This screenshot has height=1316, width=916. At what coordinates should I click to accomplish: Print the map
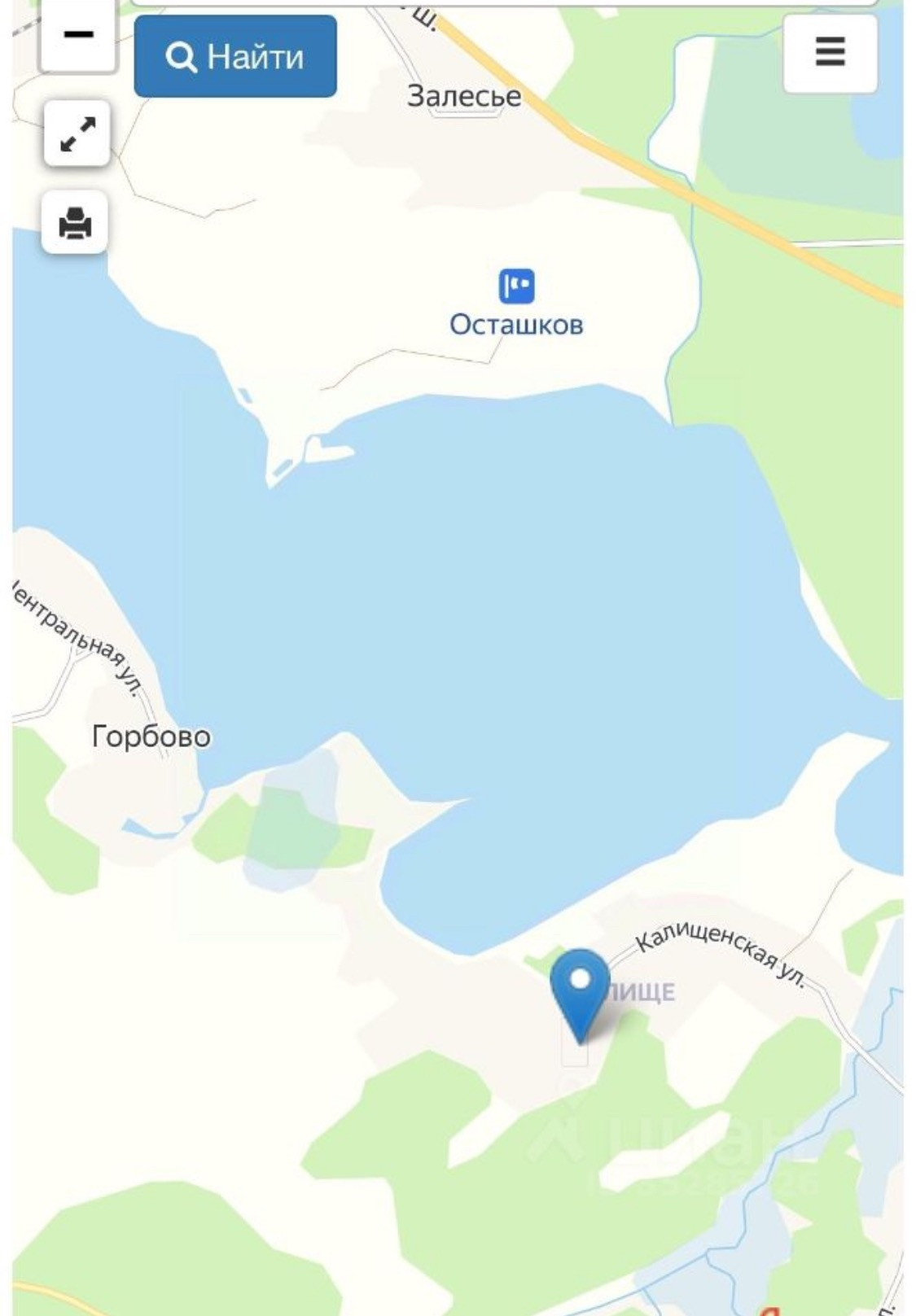pos(75,222)
